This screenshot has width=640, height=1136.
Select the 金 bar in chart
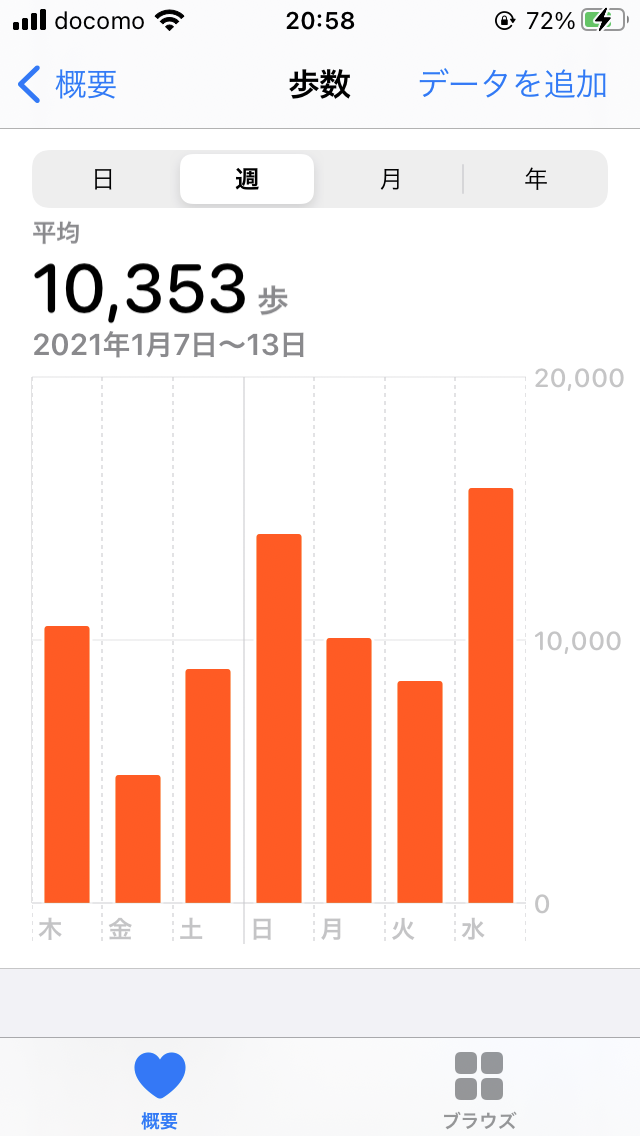click(138, 839)
